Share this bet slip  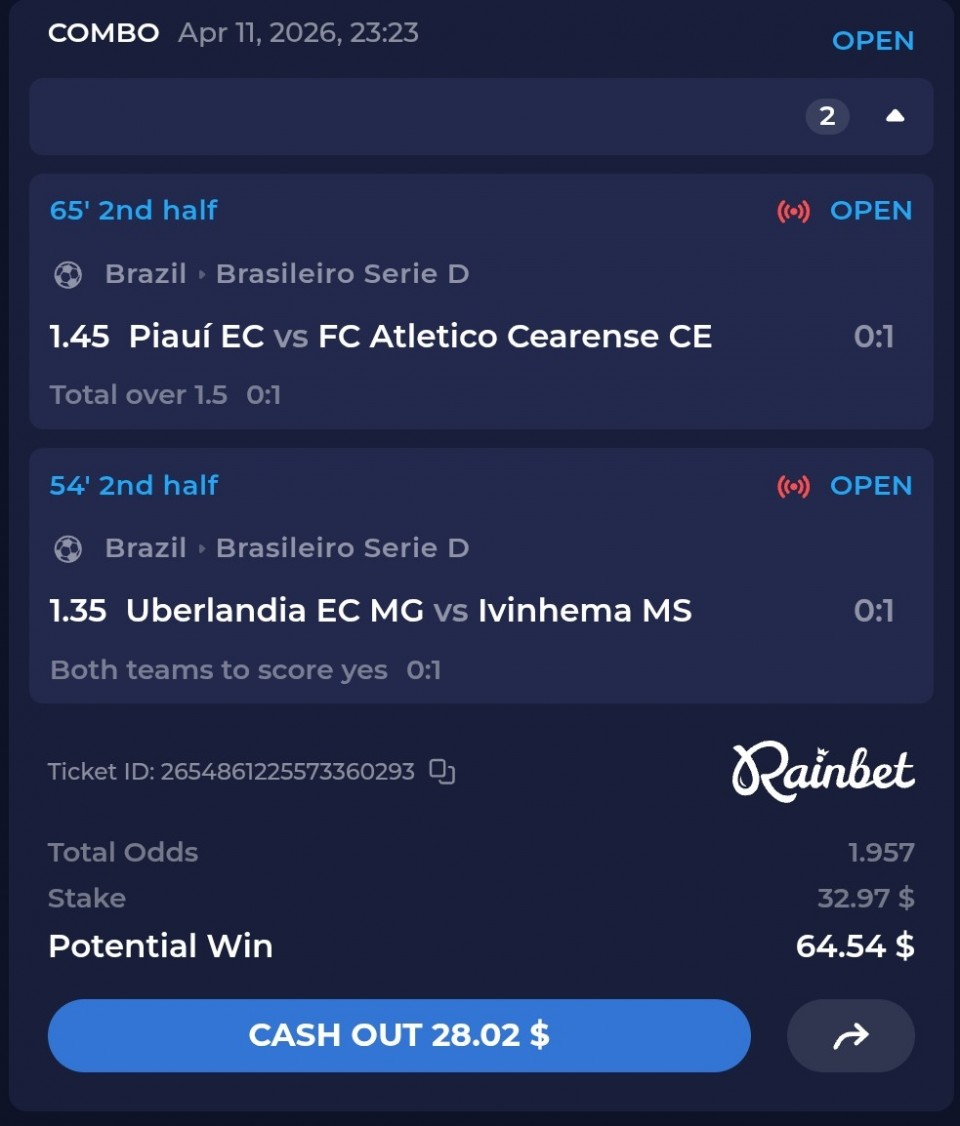[850, 1037]
